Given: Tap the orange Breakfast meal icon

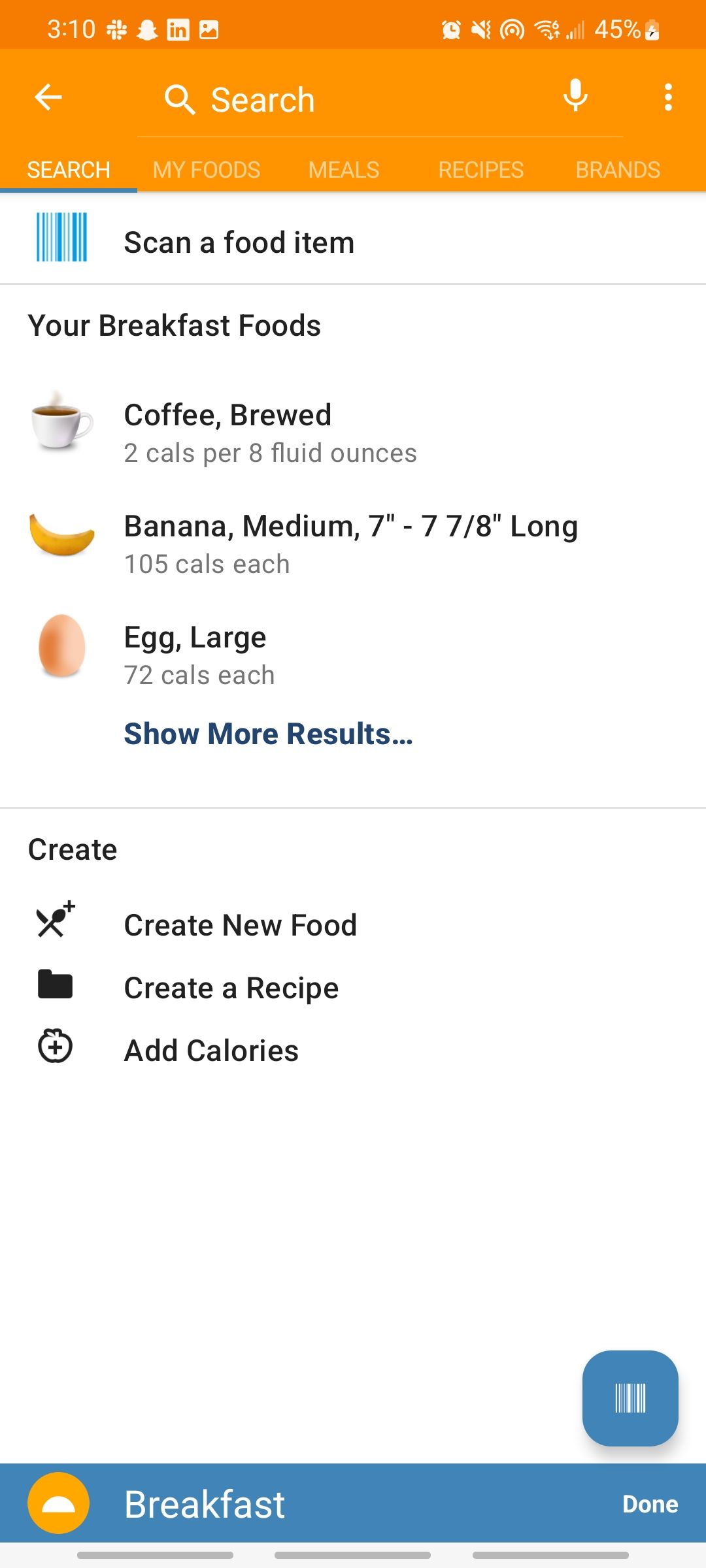Looking at the screenshot, I should [58, 1504].
